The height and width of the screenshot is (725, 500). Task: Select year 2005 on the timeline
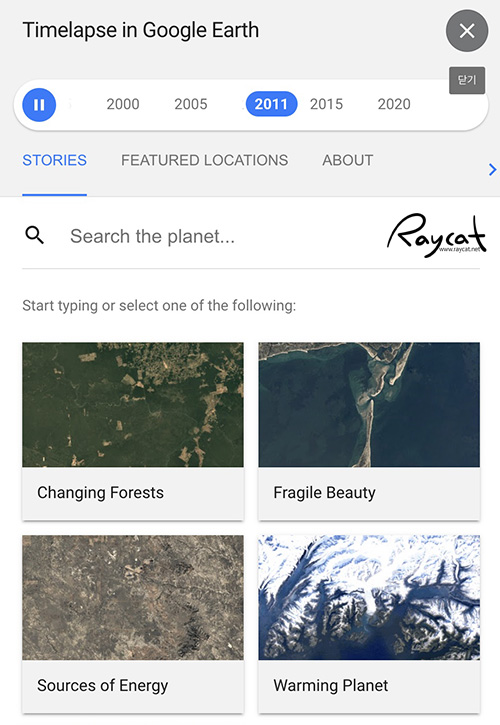[191, 104]
